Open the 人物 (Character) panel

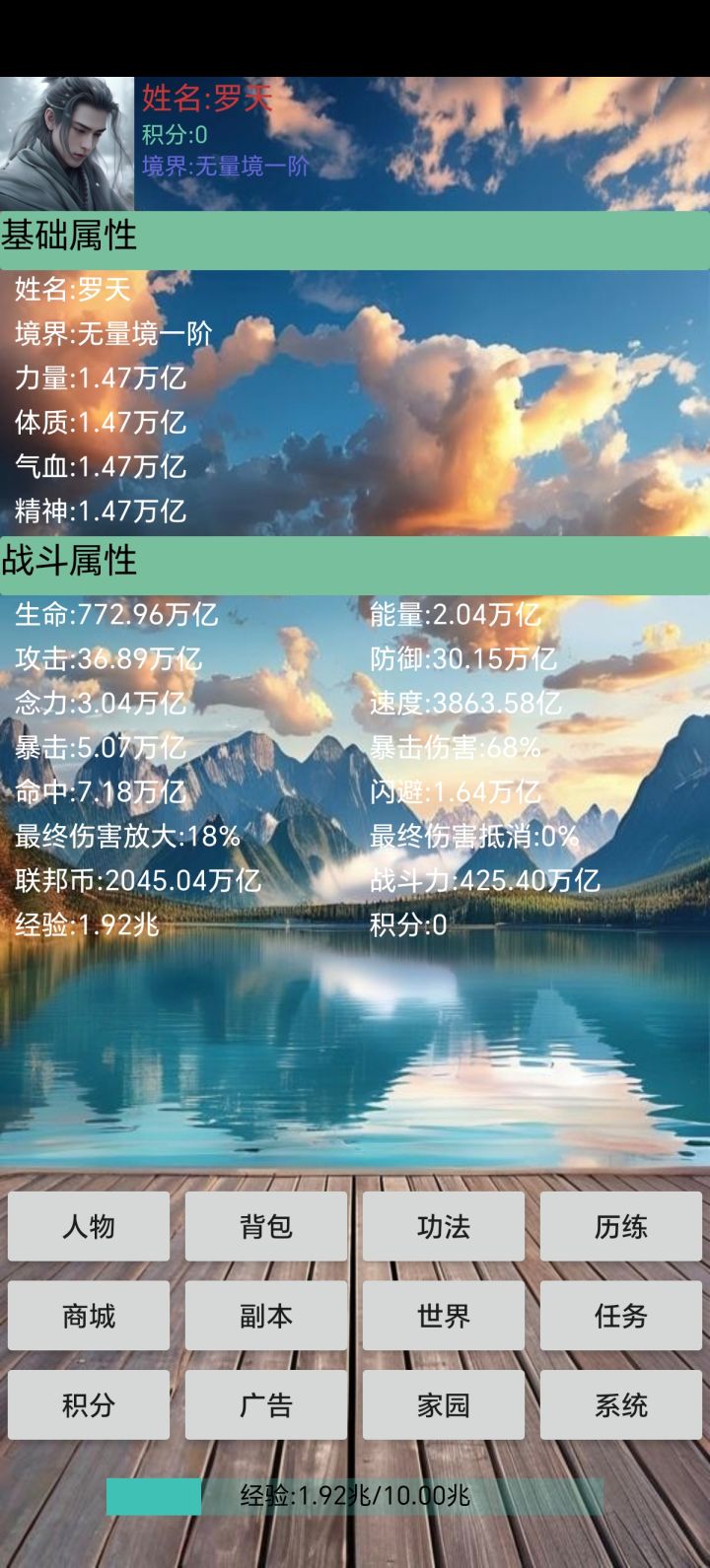point(88,1227)
